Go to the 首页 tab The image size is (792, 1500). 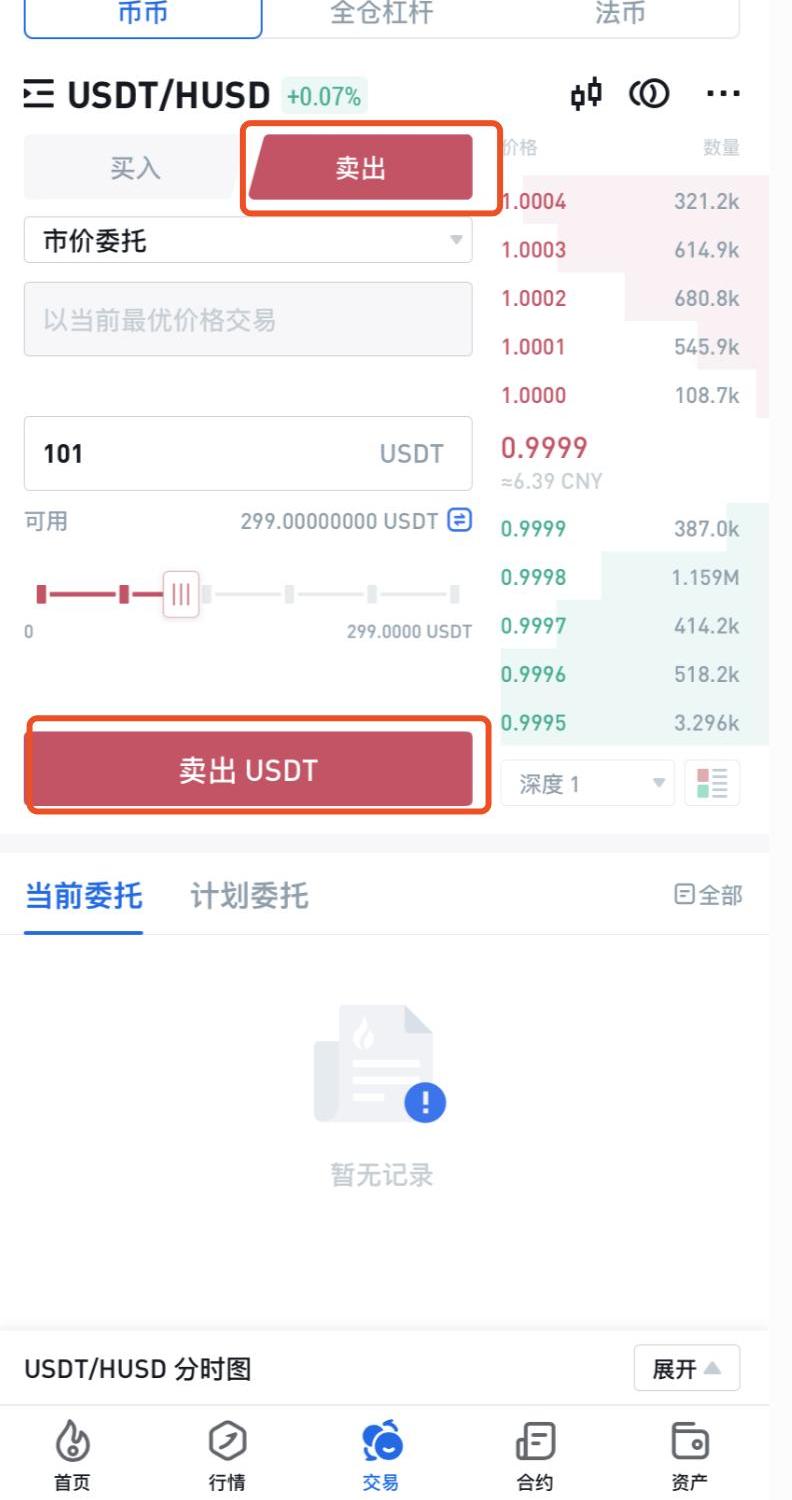point(72,1456)
